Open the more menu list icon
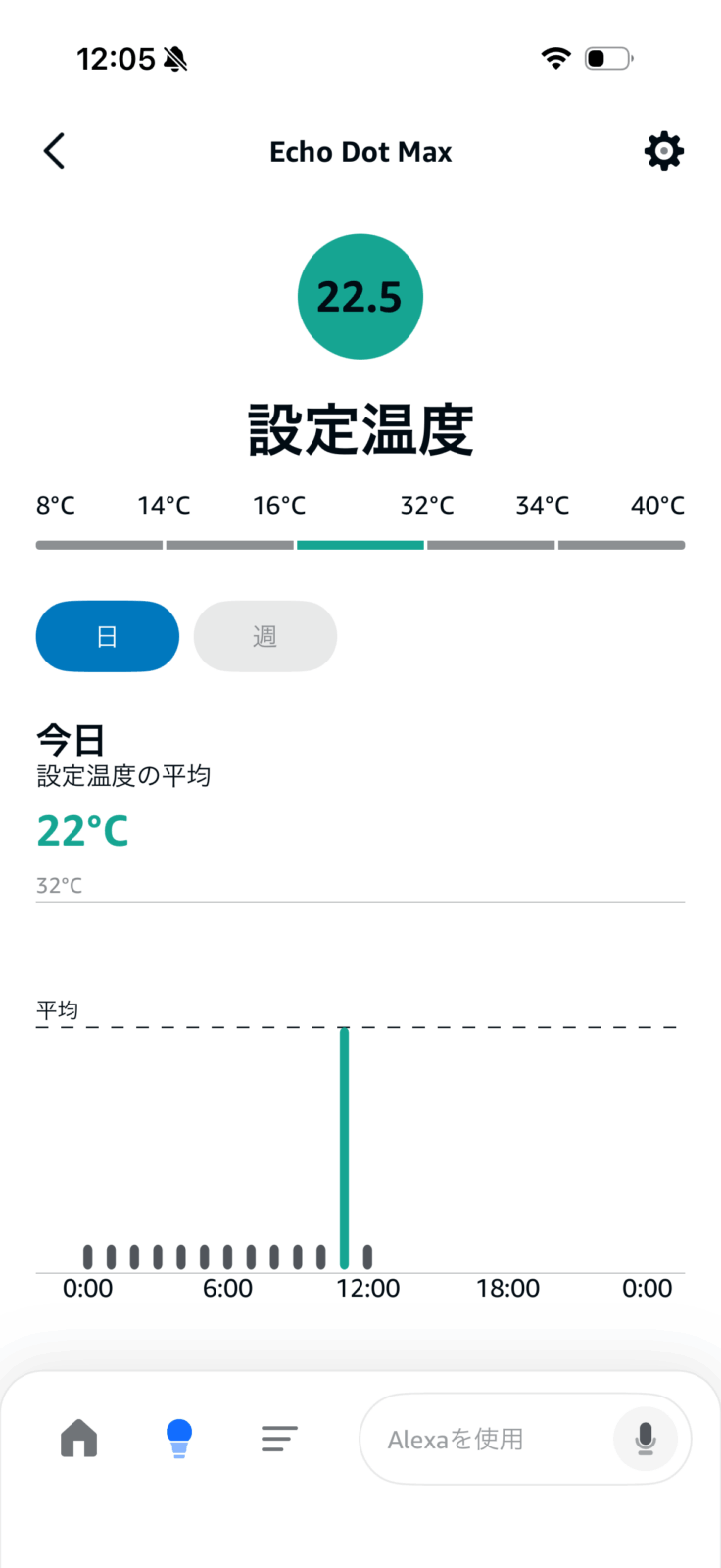Screen dimensions: 721x1568 279,1438
